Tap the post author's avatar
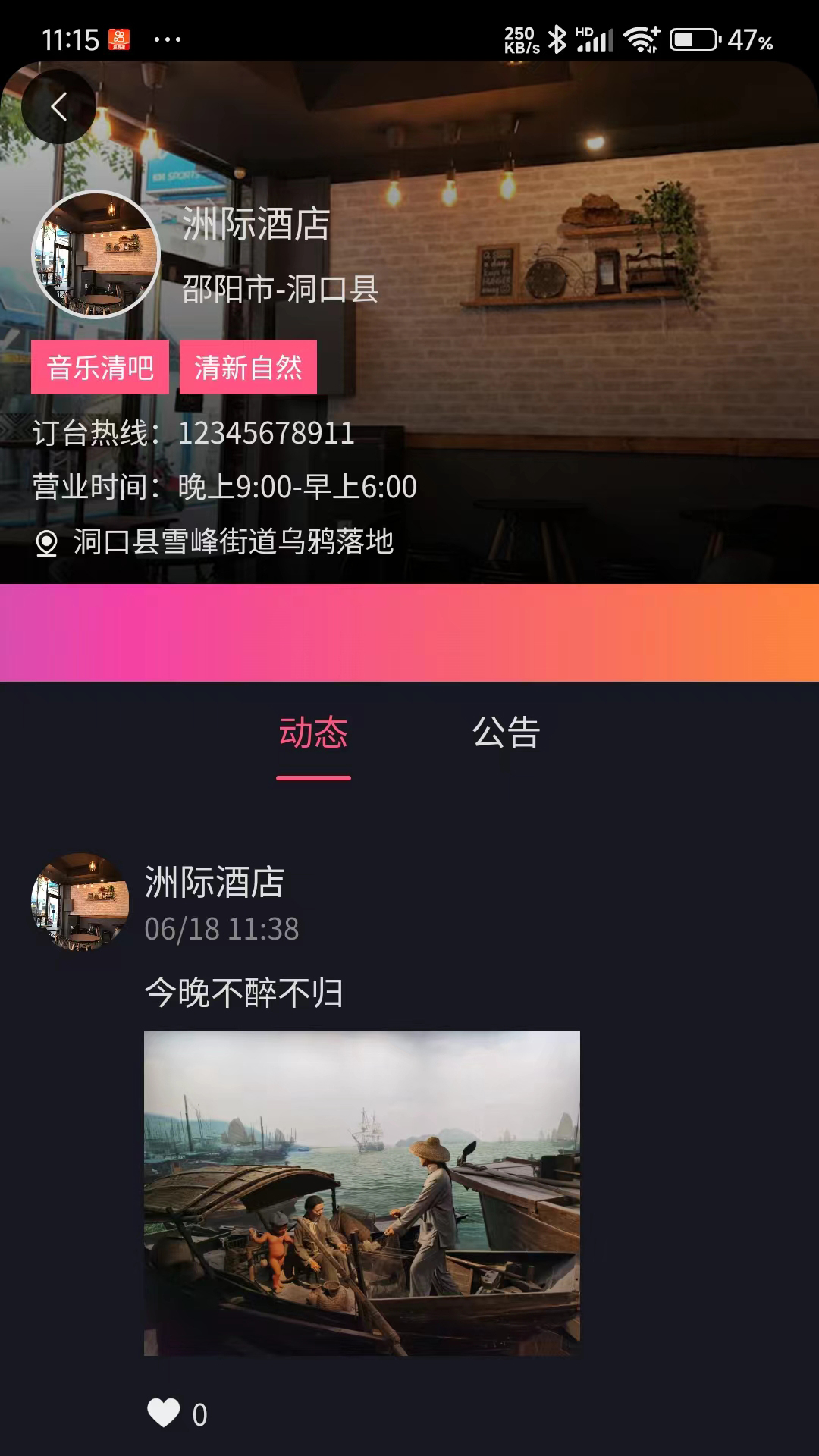Screen dimensions: 819x1456 (80, 902)
